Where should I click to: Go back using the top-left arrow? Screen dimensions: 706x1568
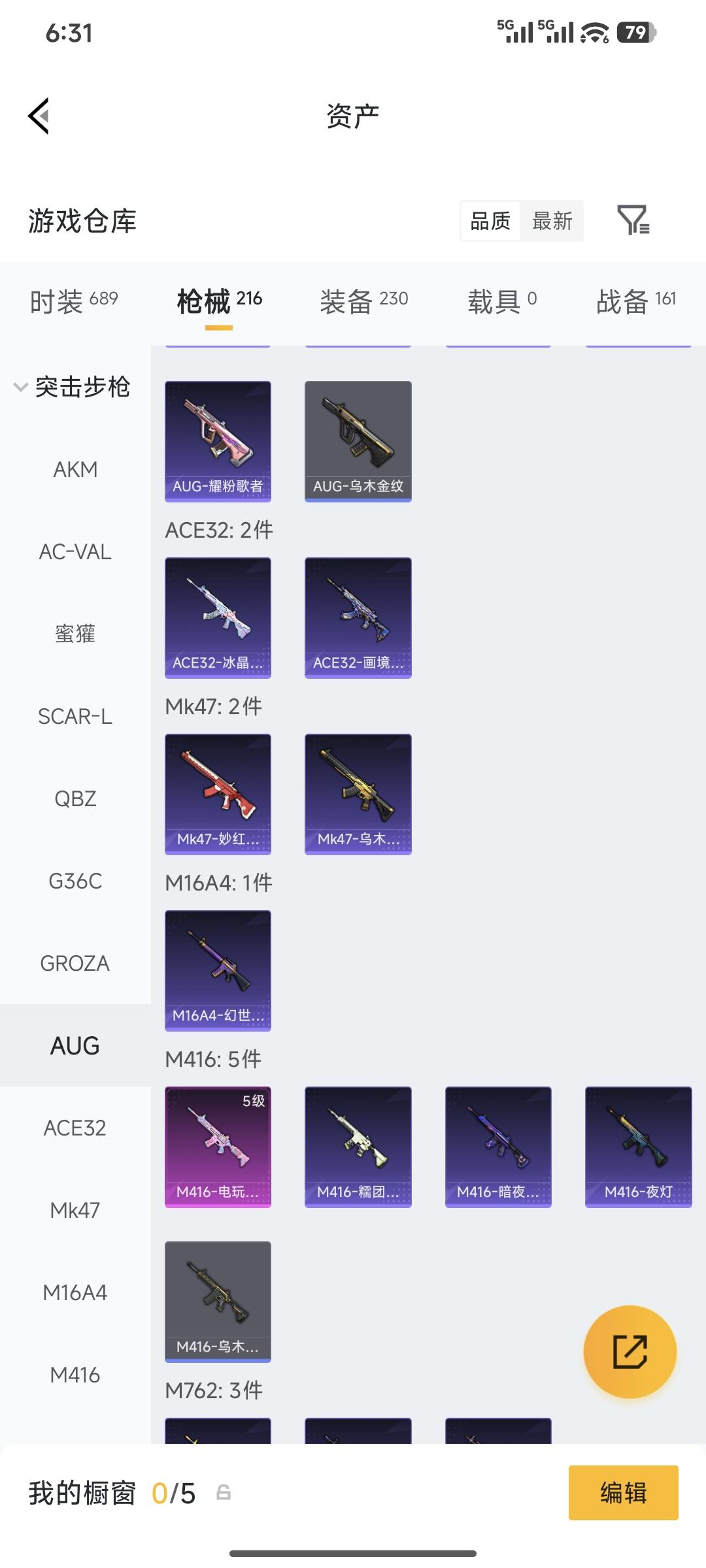tap(39, 116)
